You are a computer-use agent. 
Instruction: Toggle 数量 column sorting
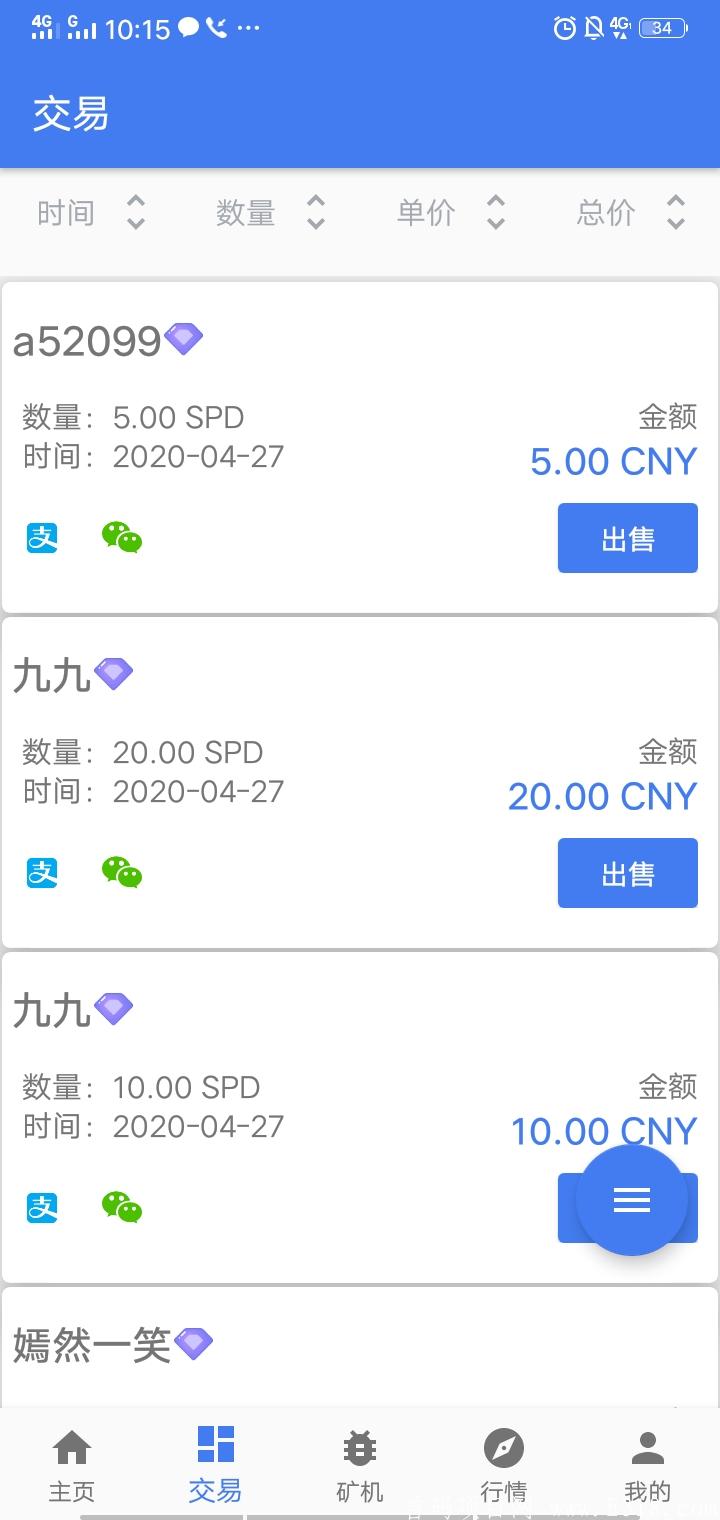(315, 213)
